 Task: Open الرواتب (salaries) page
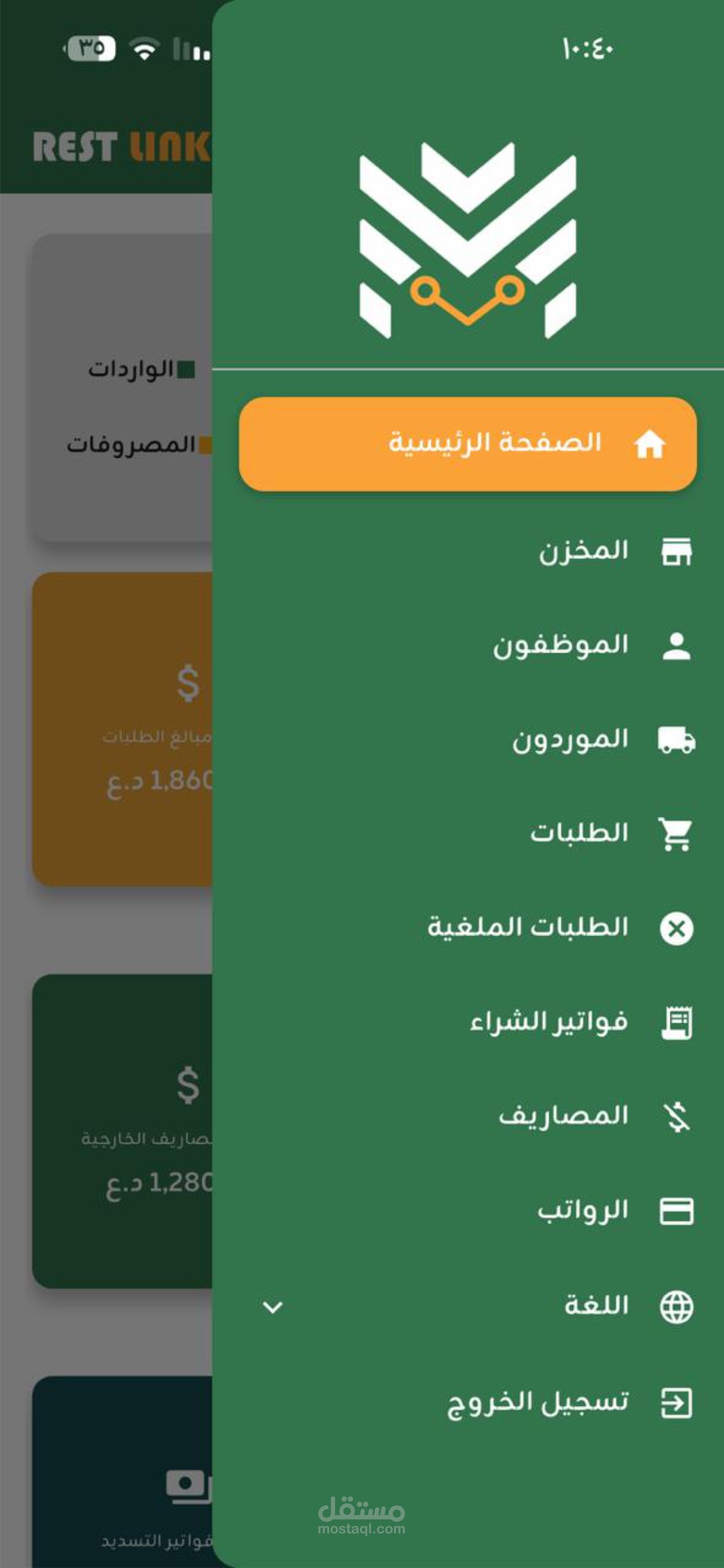468,1212
